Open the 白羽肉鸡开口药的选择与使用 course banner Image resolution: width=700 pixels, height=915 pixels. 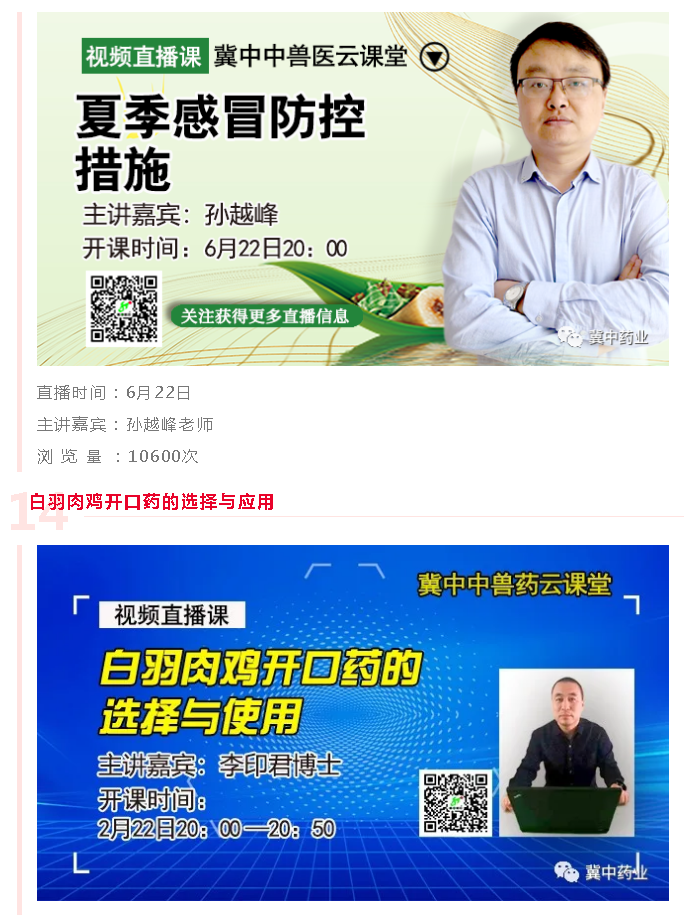pos(352,722)
